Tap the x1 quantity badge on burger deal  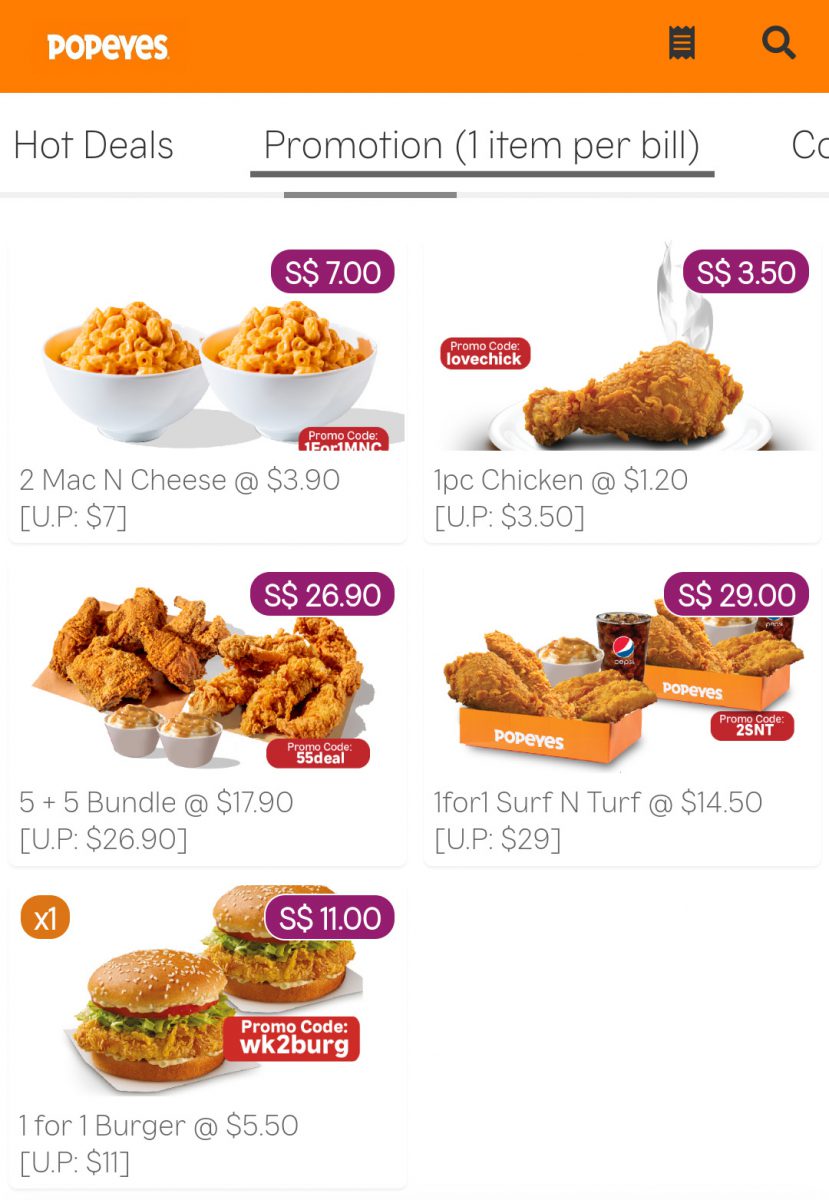pos(44,917)
